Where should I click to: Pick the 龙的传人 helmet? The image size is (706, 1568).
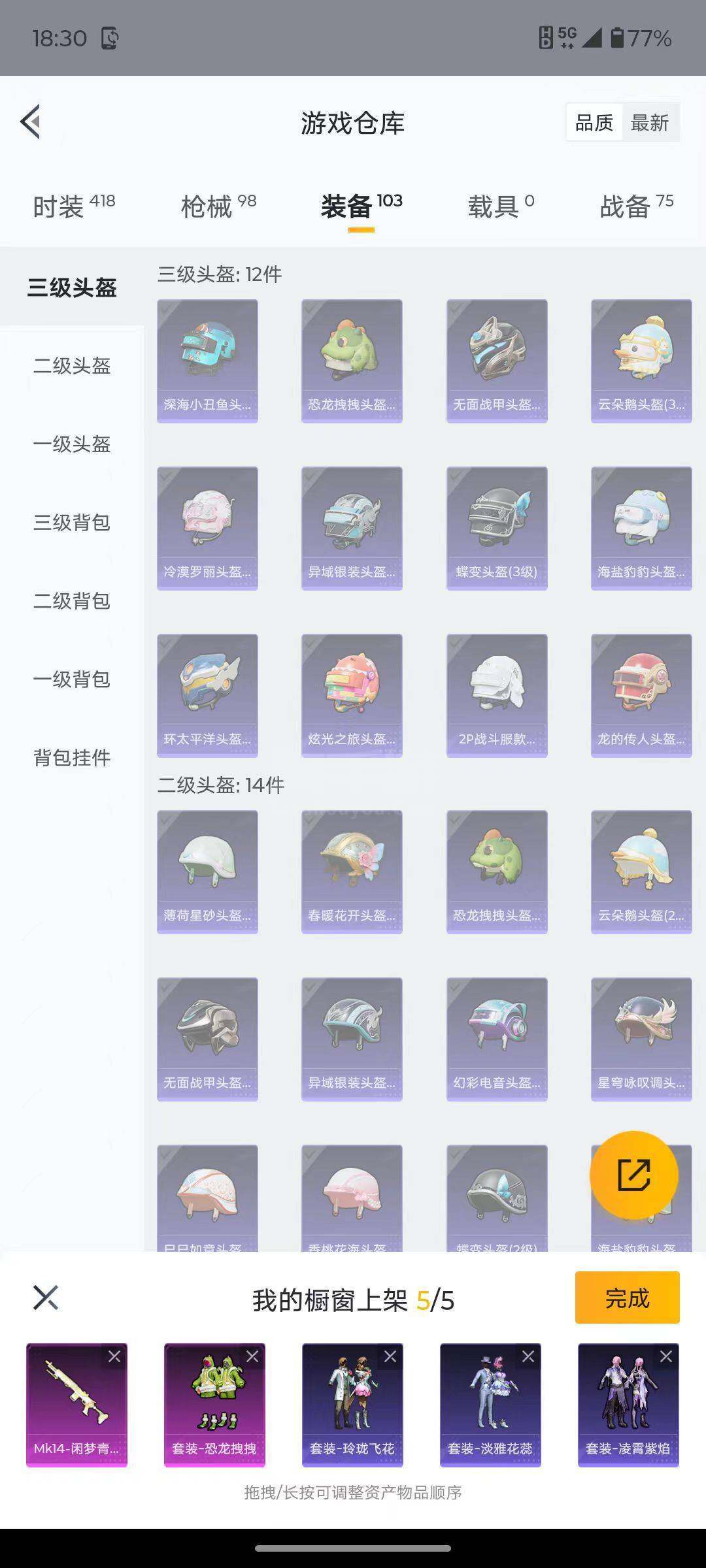(641, 695)
